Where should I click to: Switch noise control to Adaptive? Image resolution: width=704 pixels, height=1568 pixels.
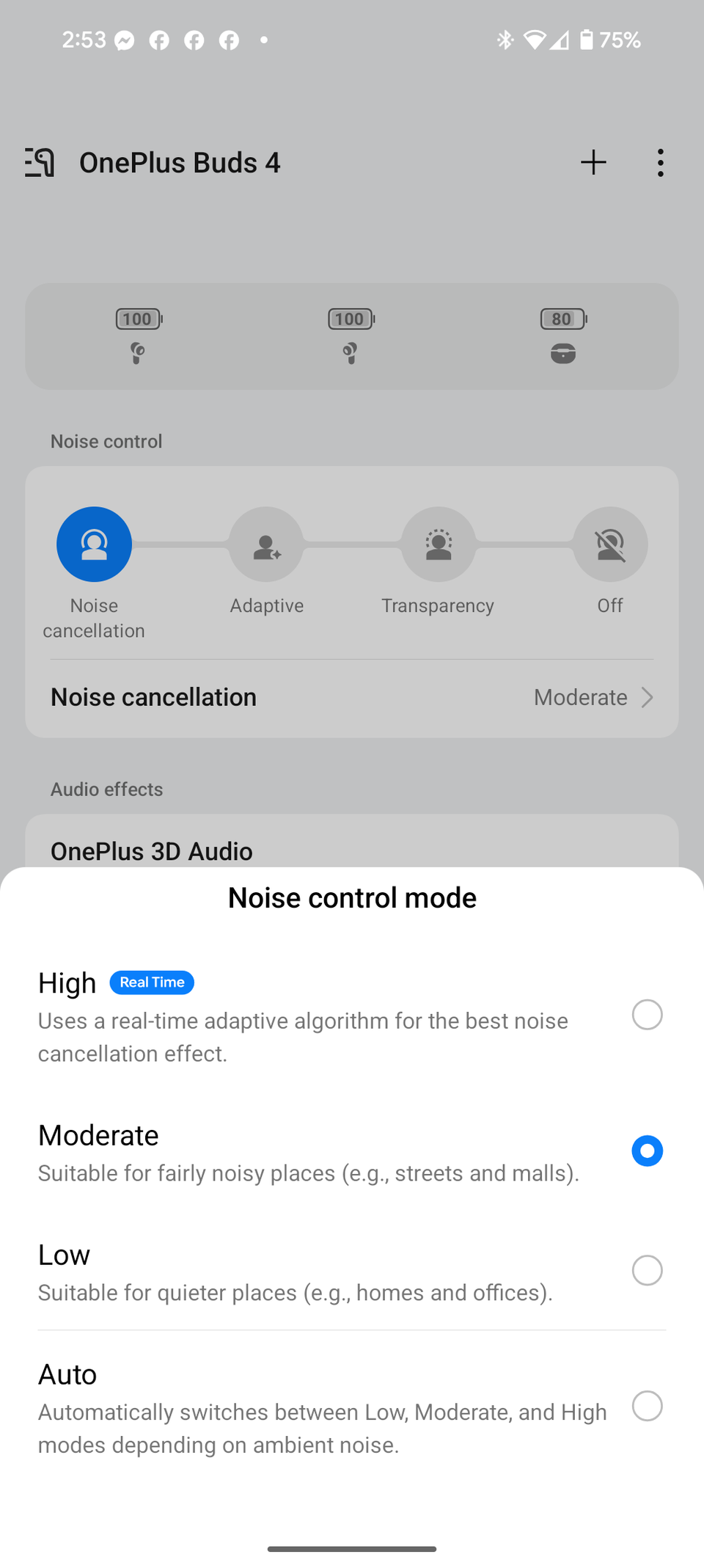point(266,544)
